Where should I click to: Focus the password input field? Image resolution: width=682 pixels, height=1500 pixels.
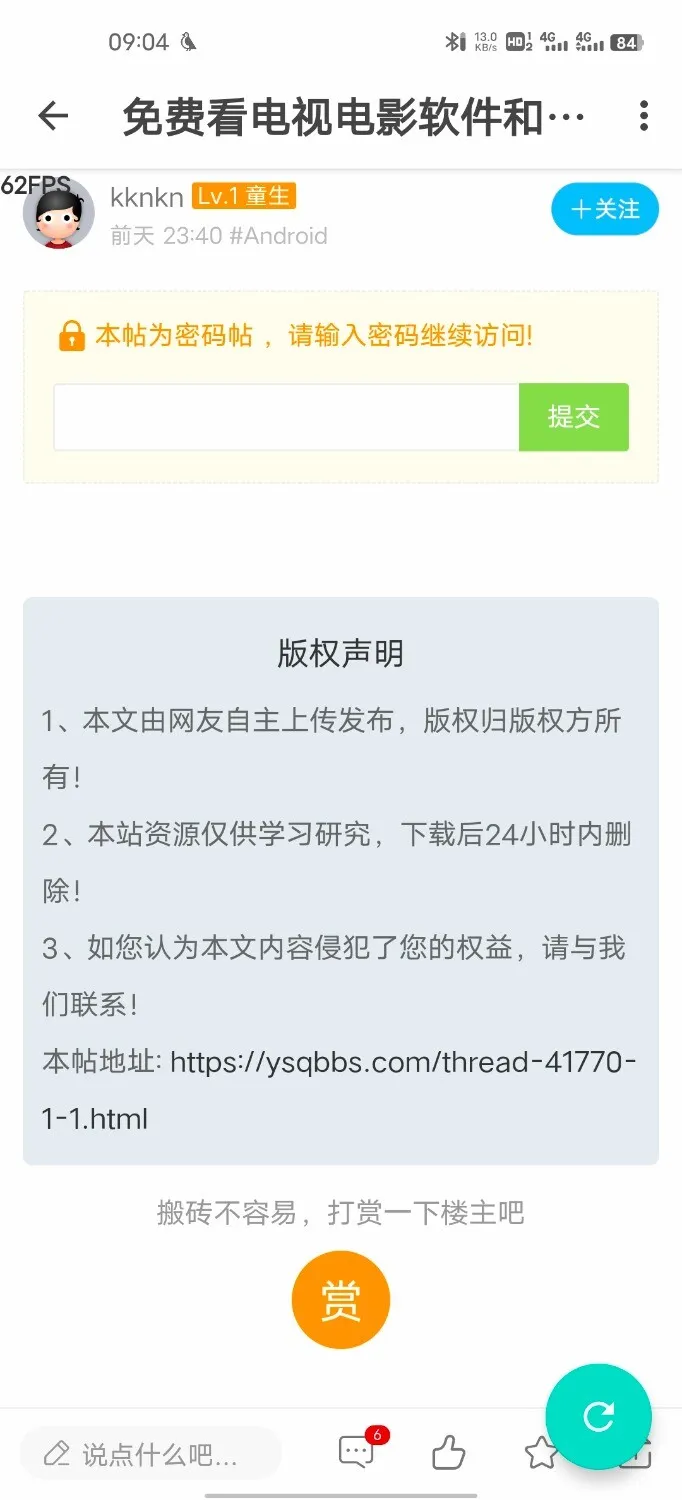point(286,417)
